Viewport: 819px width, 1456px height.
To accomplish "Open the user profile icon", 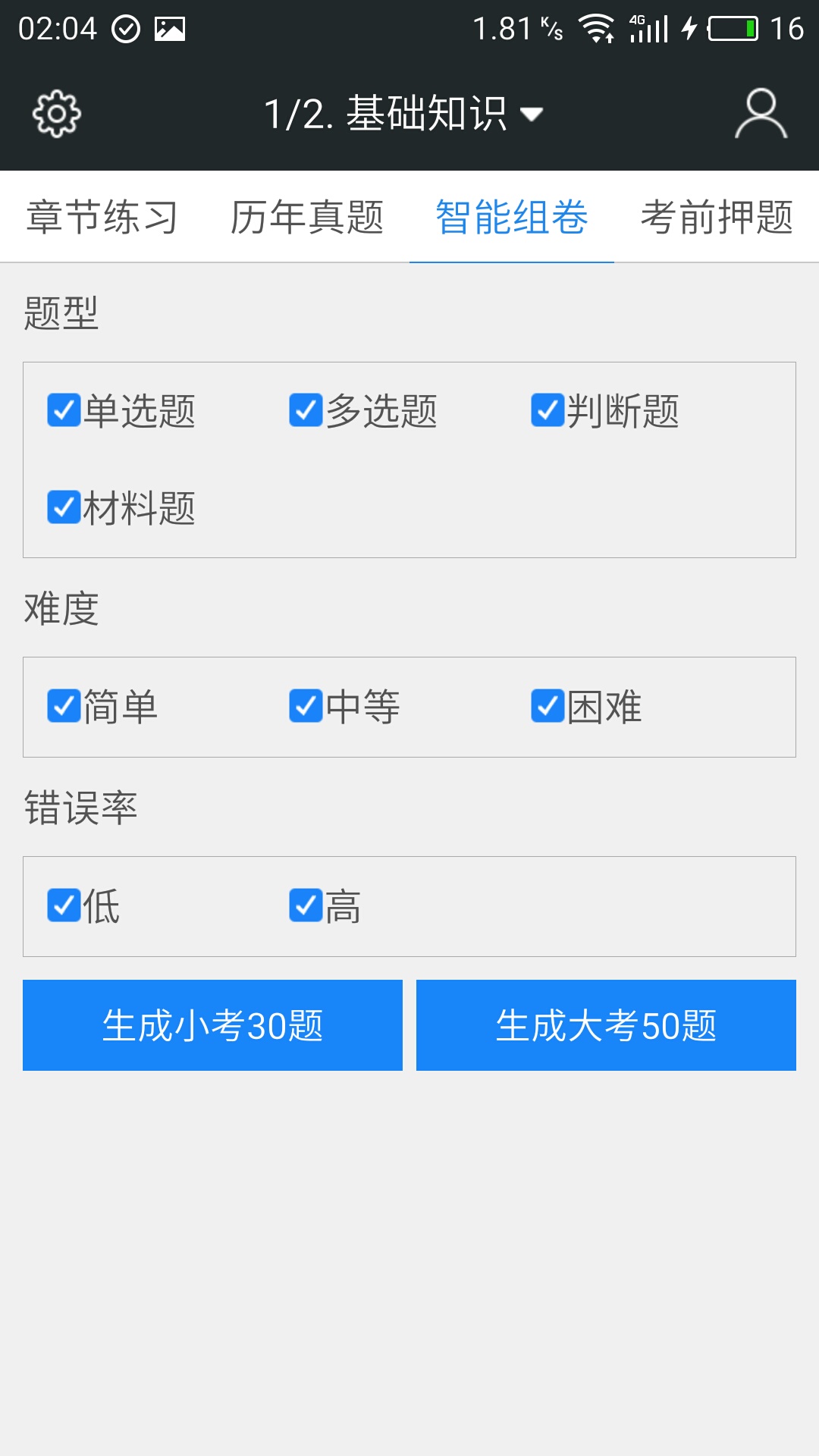I will click(761, 115).
